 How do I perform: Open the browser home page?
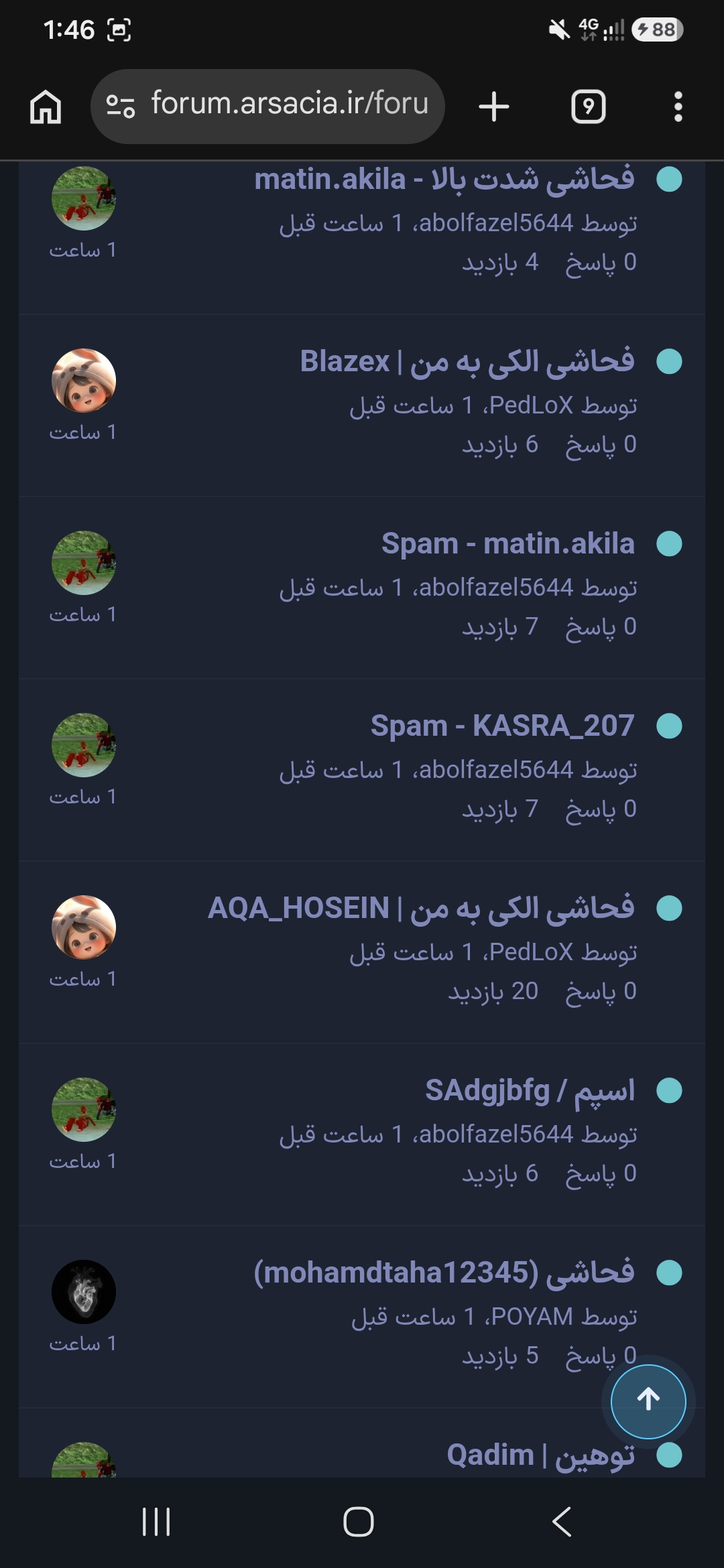46,107
